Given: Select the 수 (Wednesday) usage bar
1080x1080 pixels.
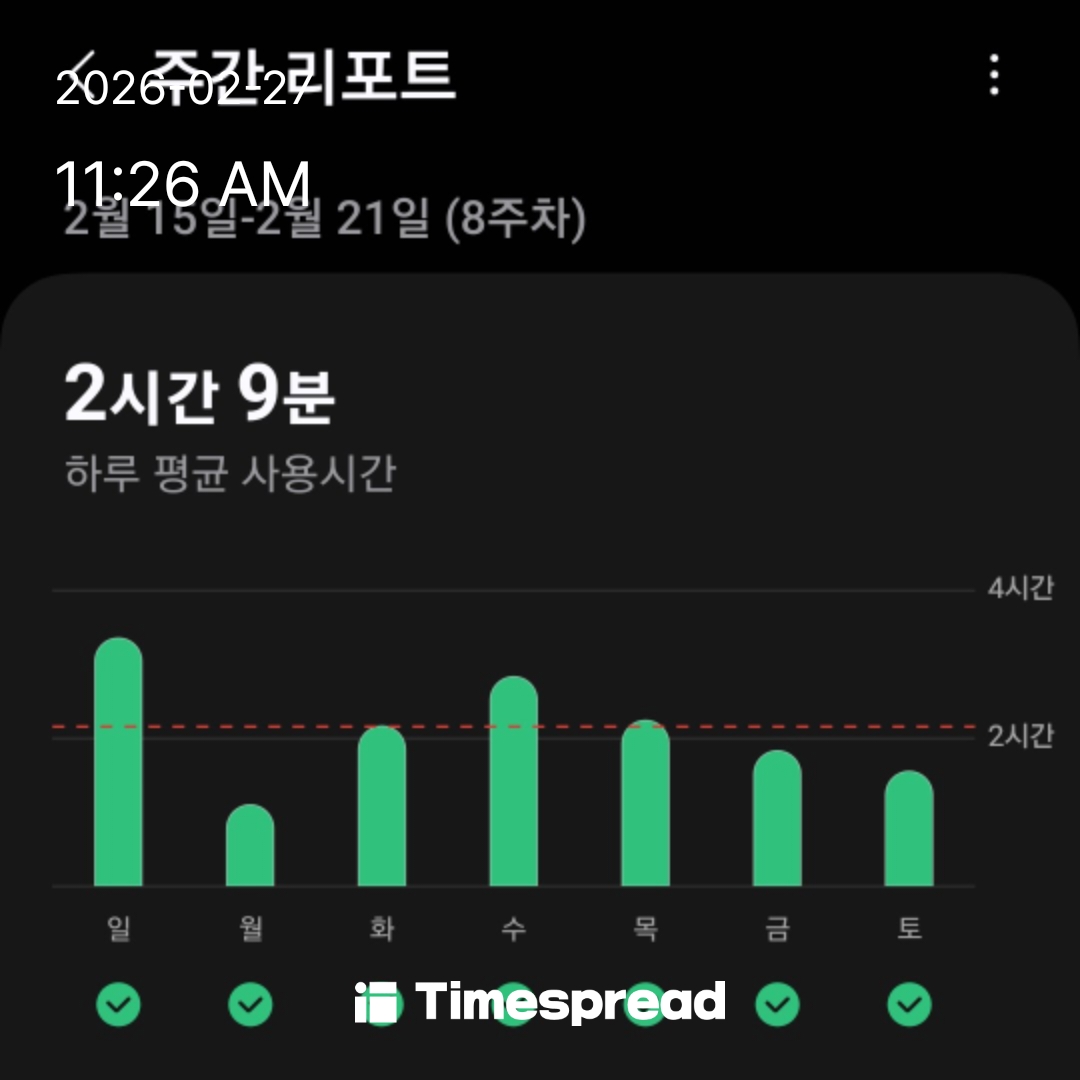Looking at the screenshot, I should pos(514,780).
